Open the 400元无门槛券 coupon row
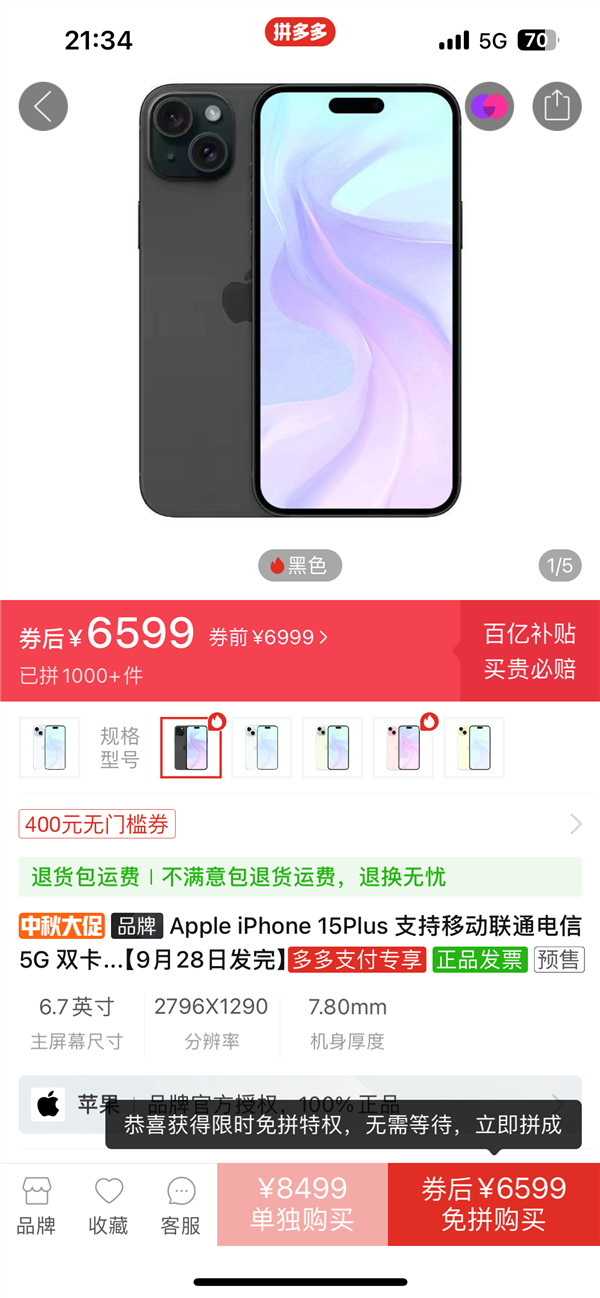 (x=300, y=825)
